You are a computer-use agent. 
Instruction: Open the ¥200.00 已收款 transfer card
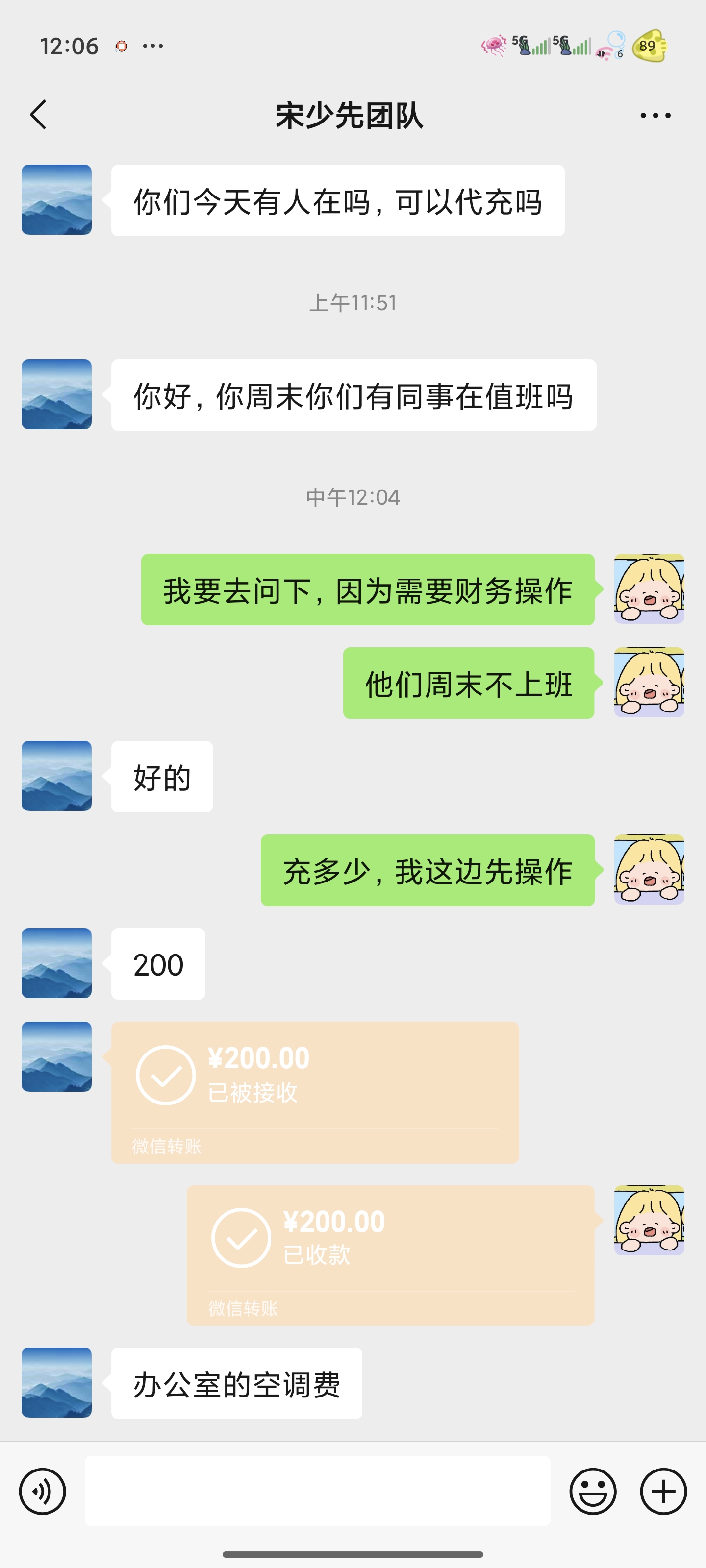(x=390, y=1254)
